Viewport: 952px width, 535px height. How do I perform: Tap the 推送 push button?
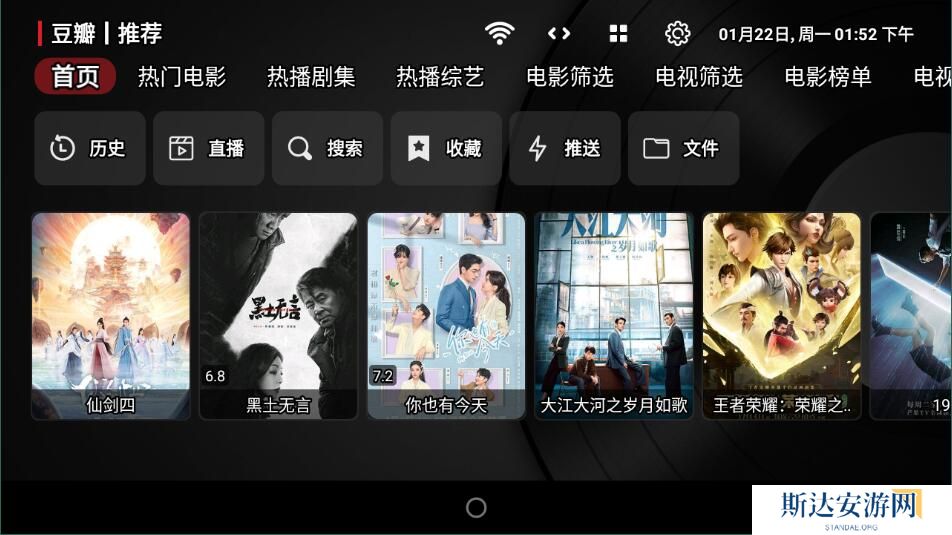coord(565,148)
